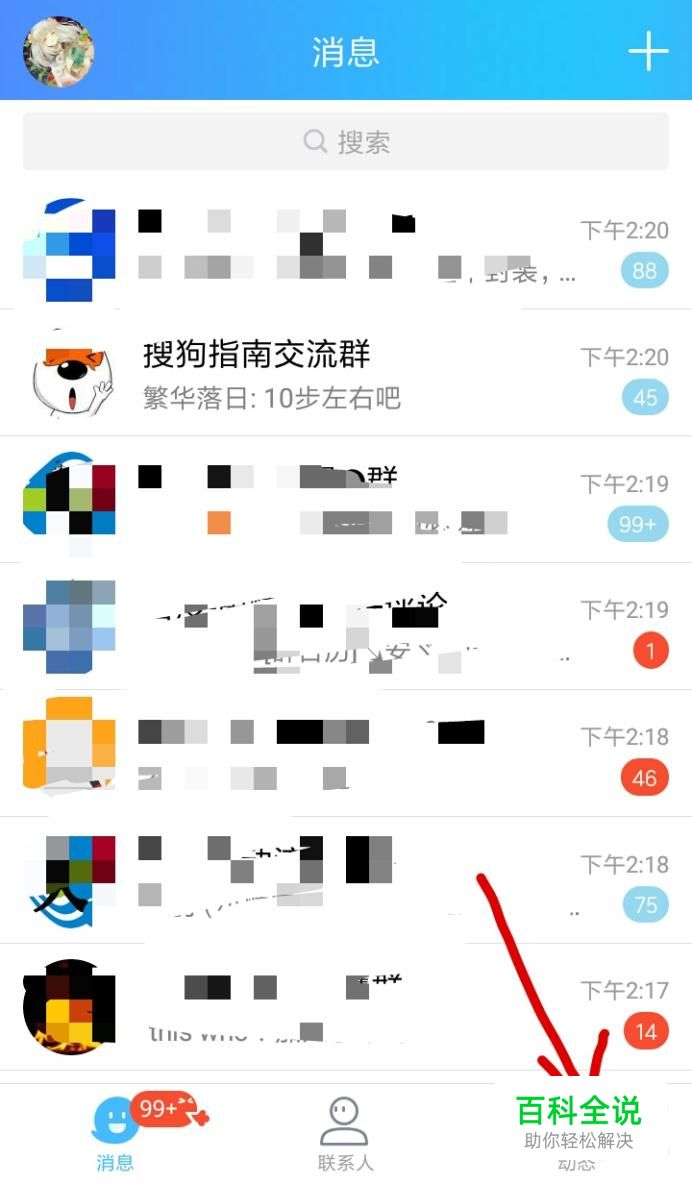Open the chat with 1 unread message
The image size is (692, 1185).
tap(346, 627)
